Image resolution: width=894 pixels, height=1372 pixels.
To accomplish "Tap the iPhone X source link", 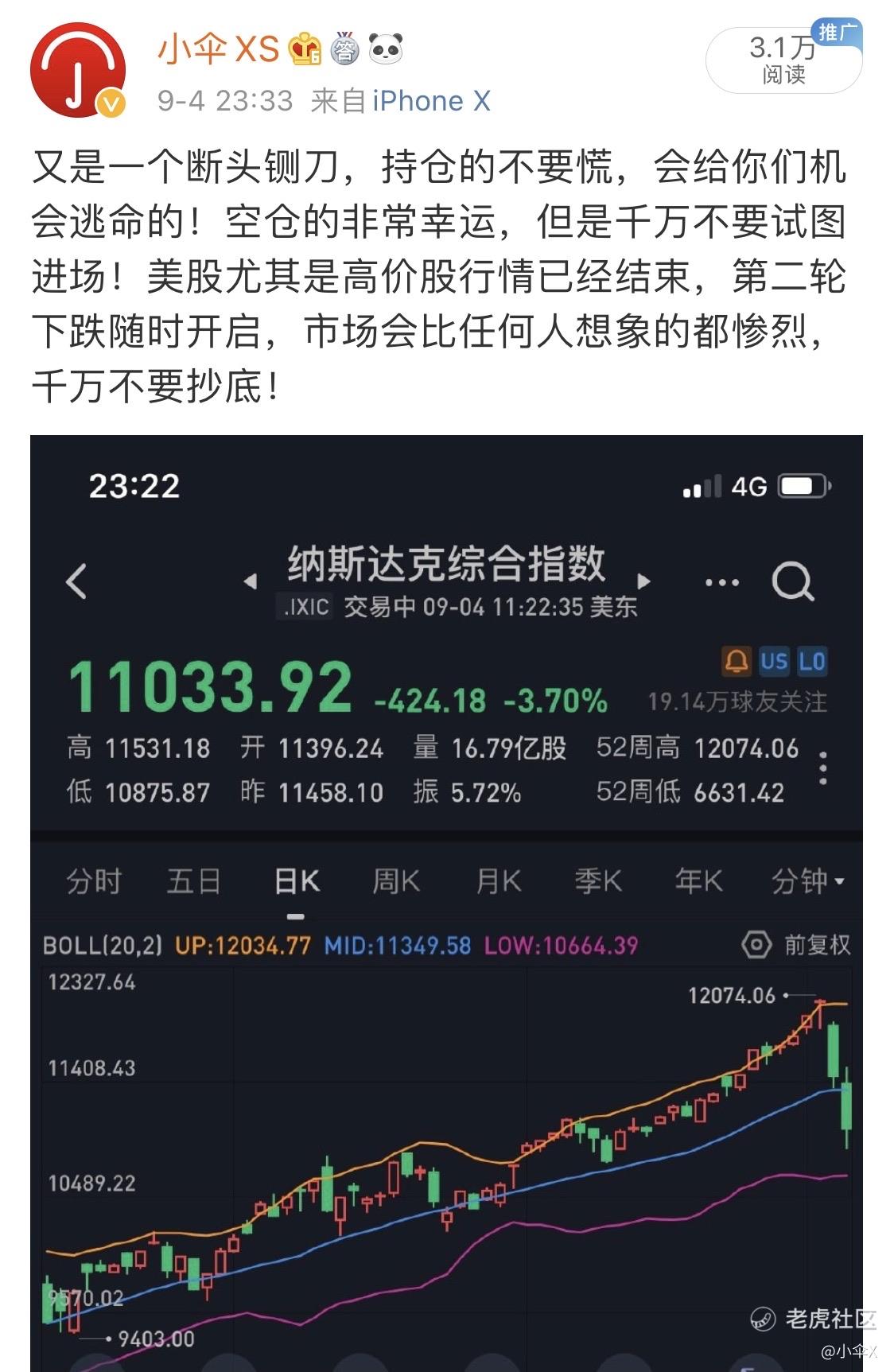I will pos(431,101).
